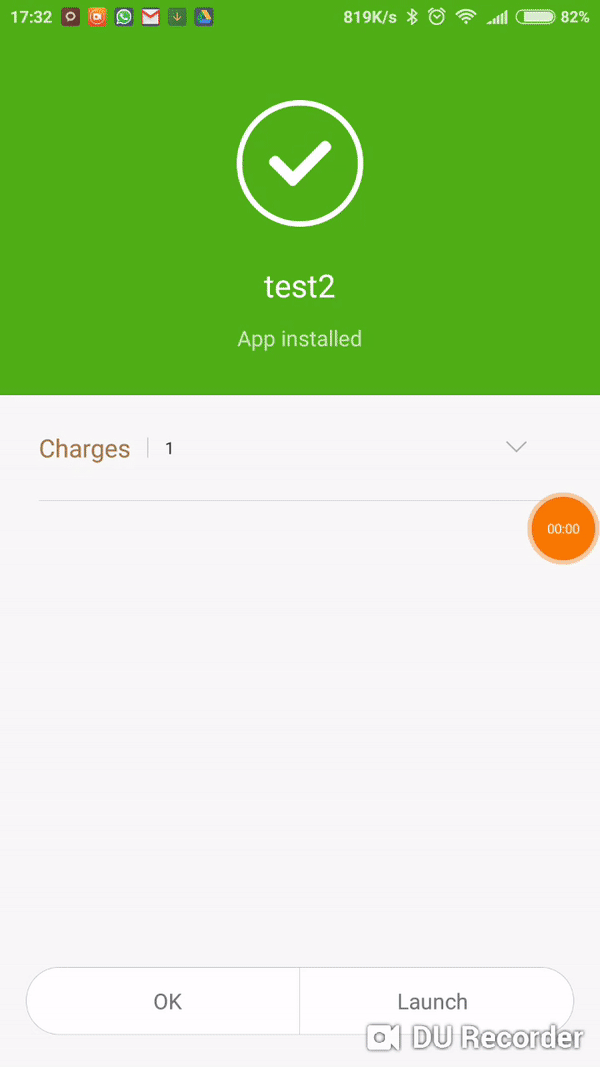Tap the orange recorder timer bubble
Screen dimensions: 600x1067
coord(562,529)
